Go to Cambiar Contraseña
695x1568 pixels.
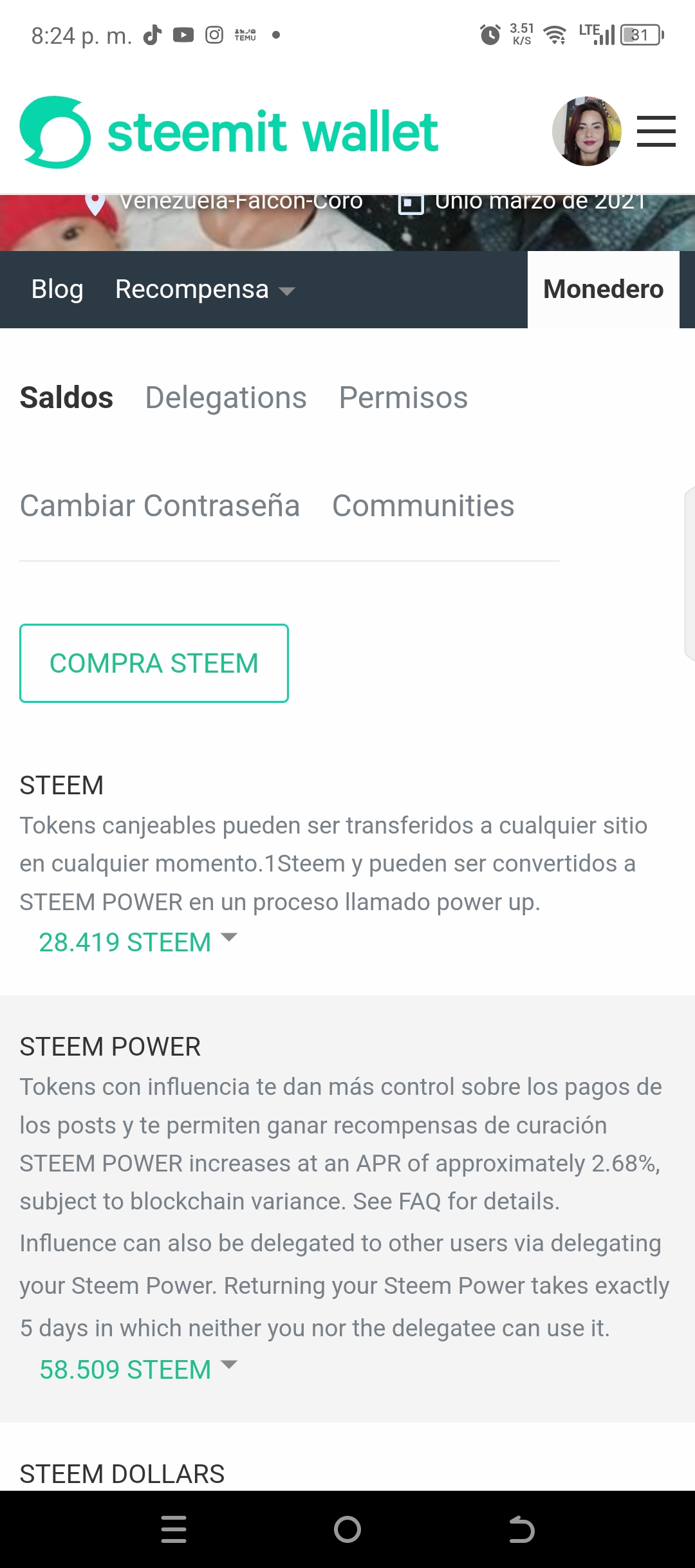pos(160,506)
